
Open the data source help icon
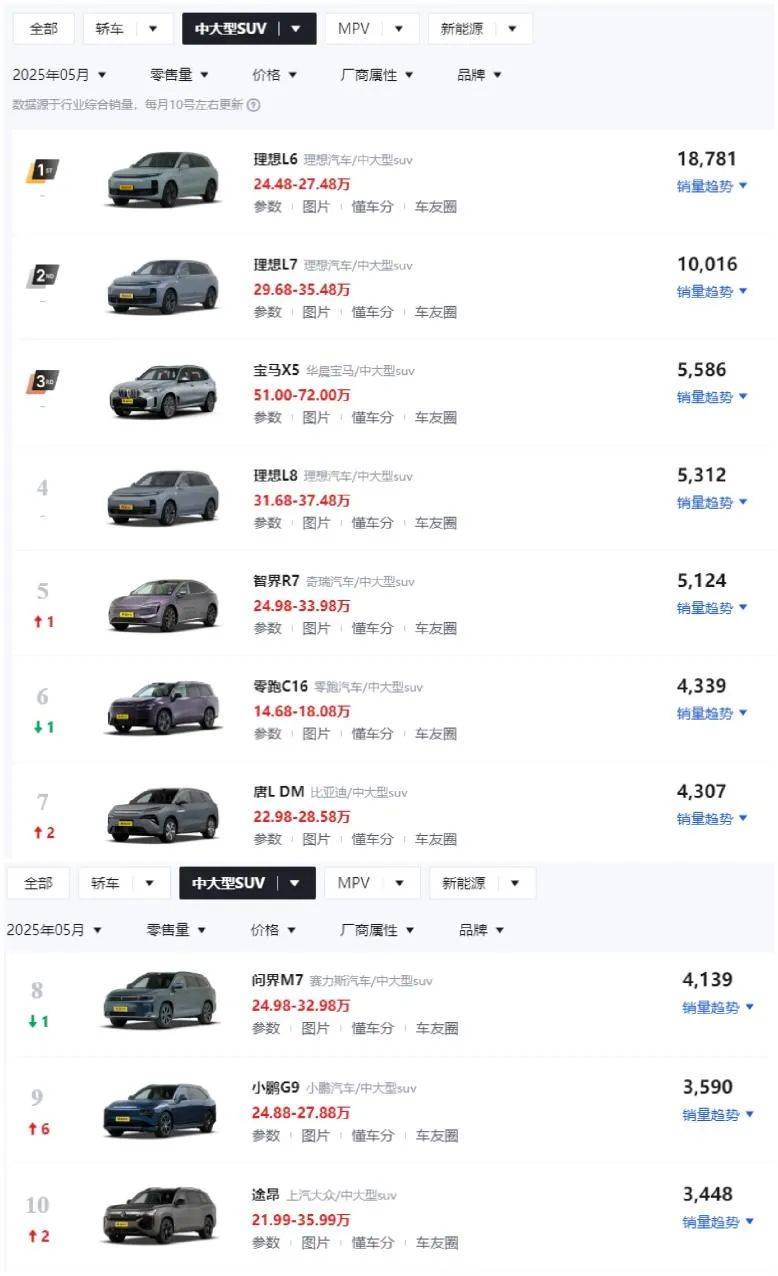pyautogui.click(x=254, y=105)
